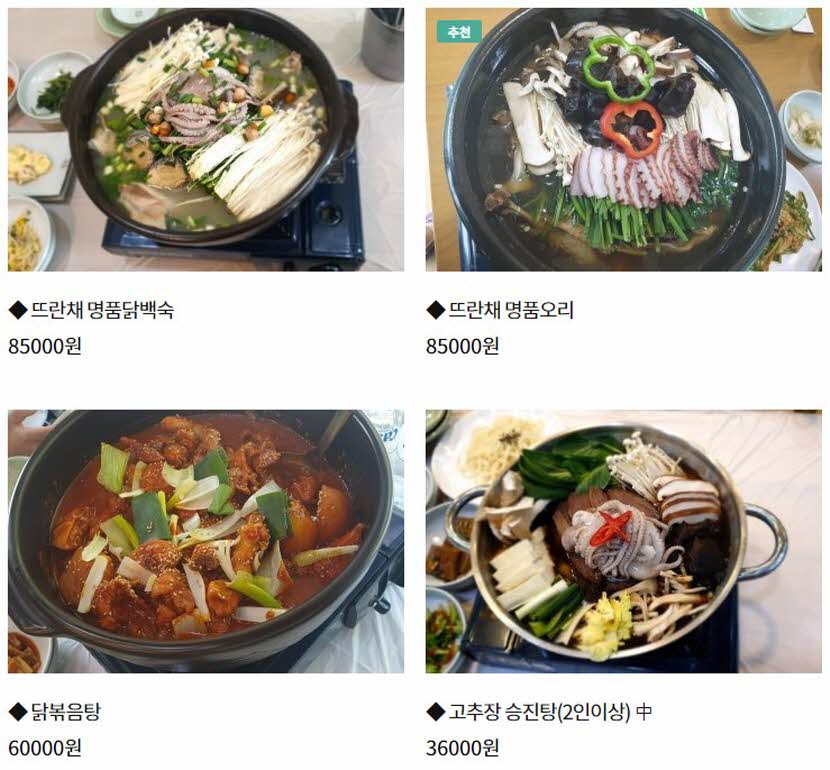The height and width of the screenshot is (770, 830).
Task: Select the 닭볶음탕 menu item image
Action: [206, 541]
